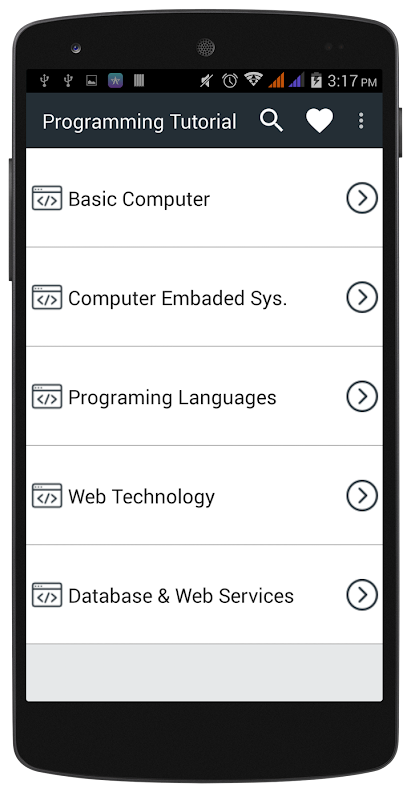Open Database & Web Services
The width and height of the screenshot is (411, 800).
pyautogui.click(x=204, y=595)
